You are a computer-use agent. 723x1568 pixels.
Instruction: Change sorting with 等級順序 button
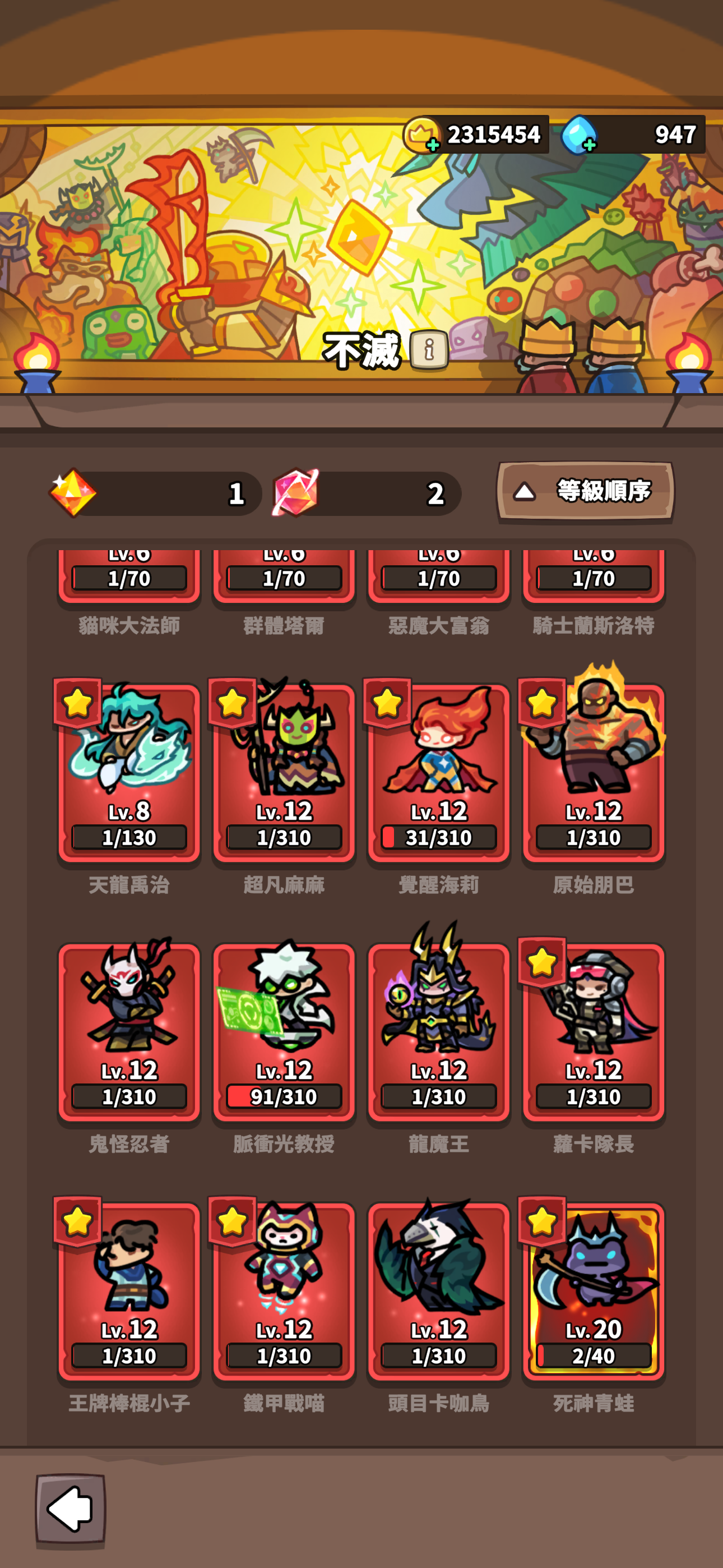point(586,492)
